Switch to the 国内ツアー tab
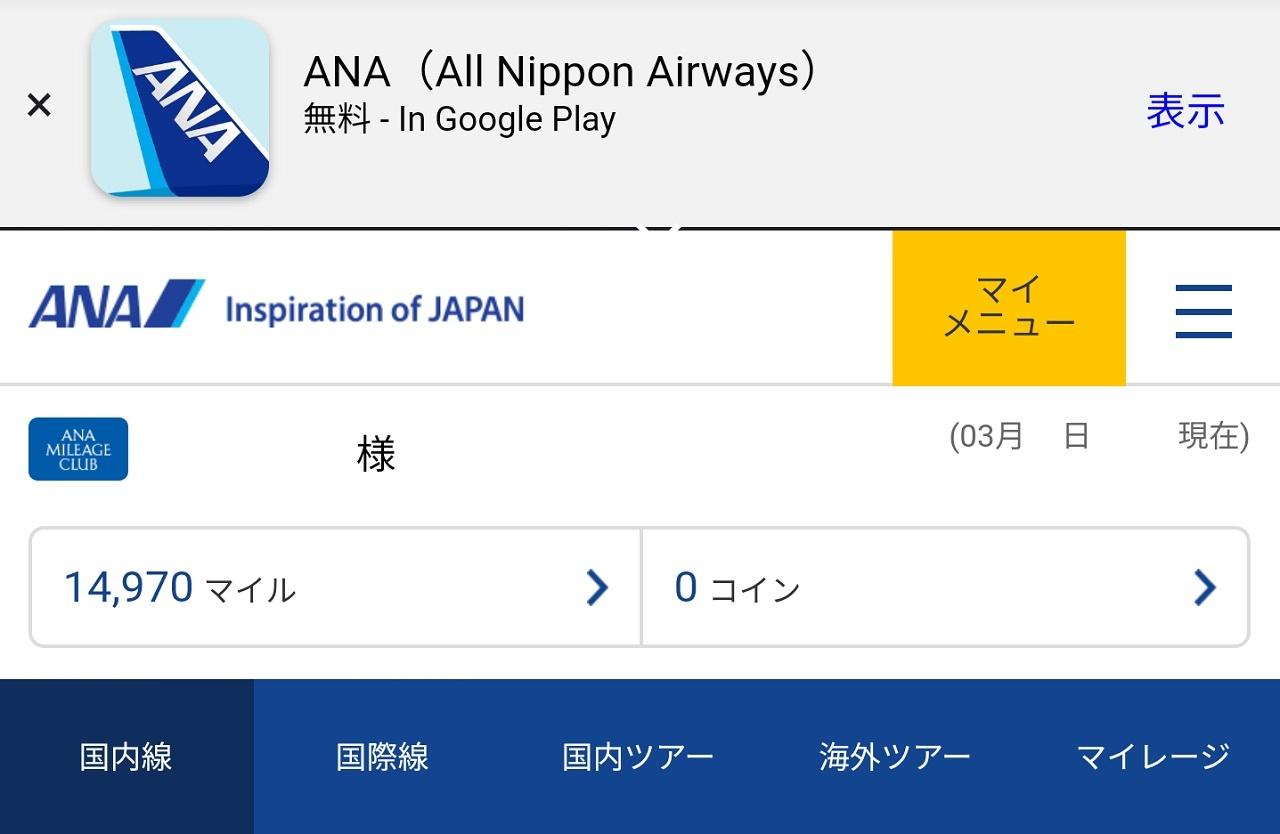The image size is (1280, 834). coord(638,757)
